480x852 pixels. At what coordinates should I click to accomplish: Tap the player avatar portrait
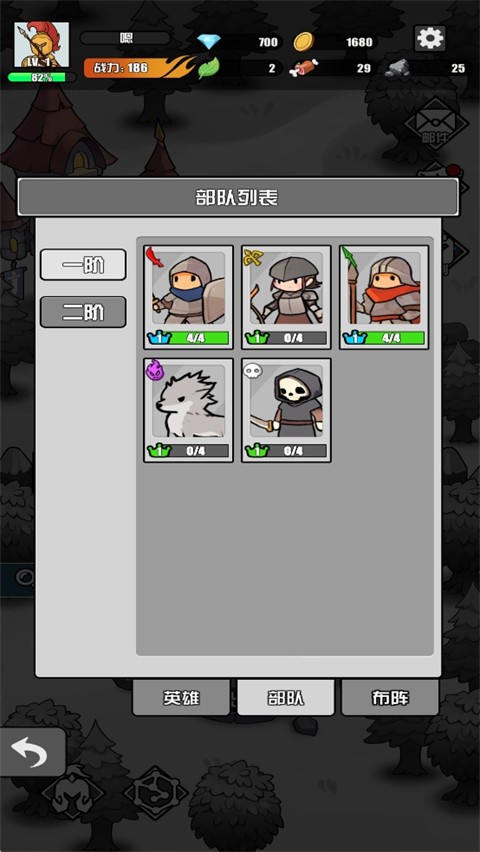click(41, 45)
